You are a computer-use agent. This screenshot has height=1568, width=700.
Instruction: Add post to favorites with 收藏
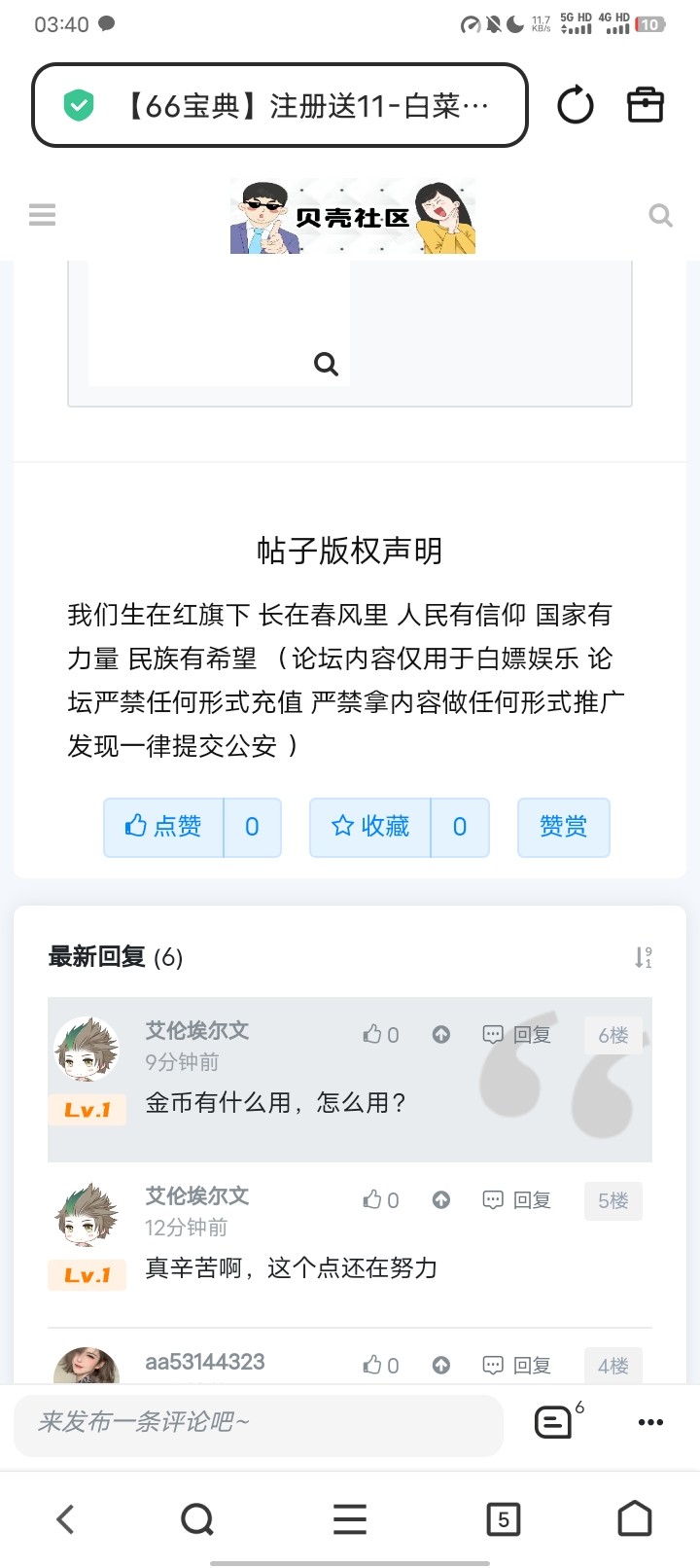click(370, 827)
